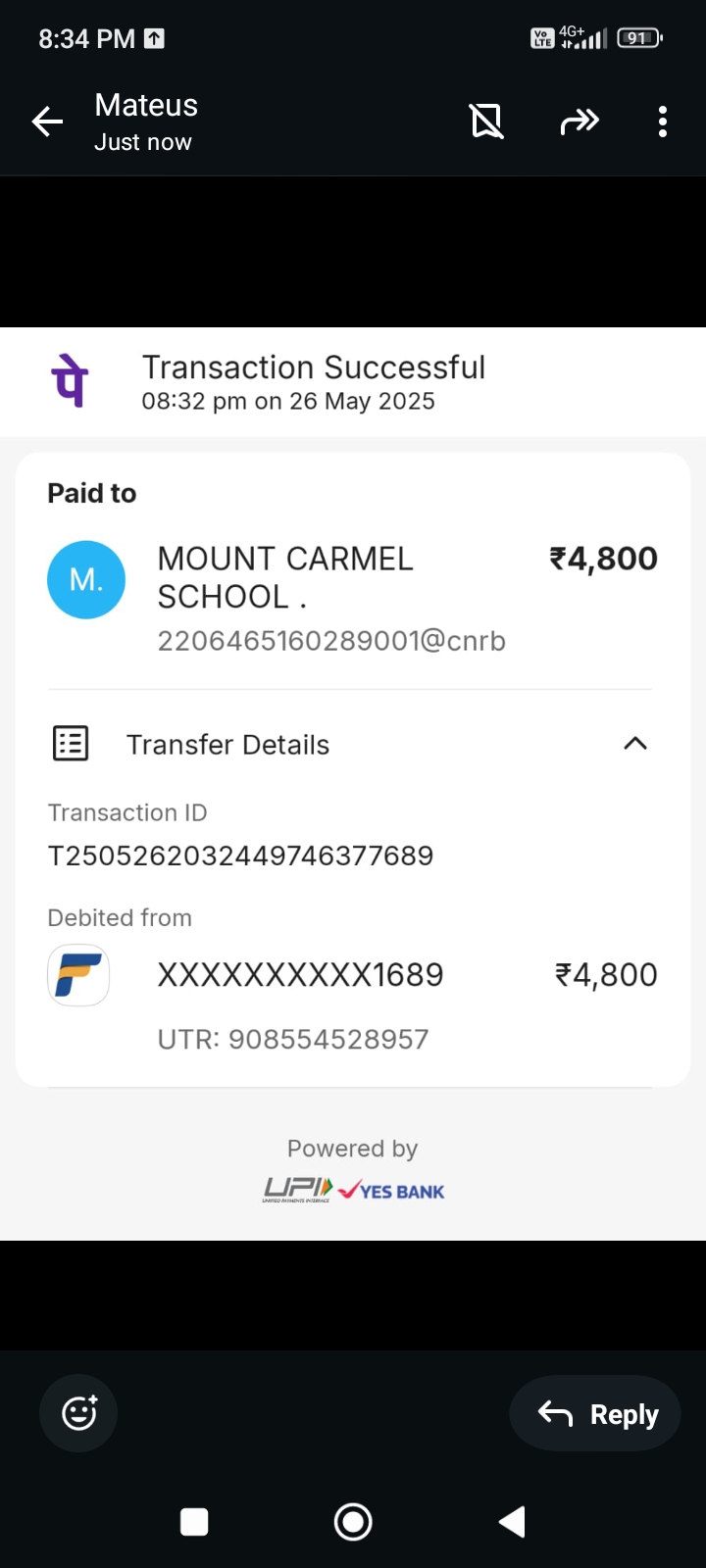Forward this image from the header
The height and width of the screenshot is (1568, 706).
click(x=579, y=122)
